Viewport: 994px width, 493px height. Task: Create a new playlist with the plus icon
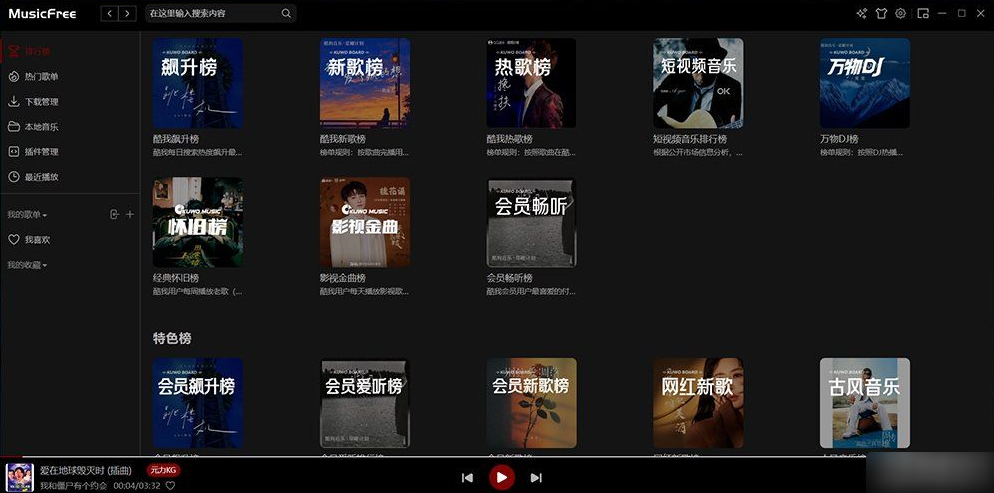click(130, 214)
